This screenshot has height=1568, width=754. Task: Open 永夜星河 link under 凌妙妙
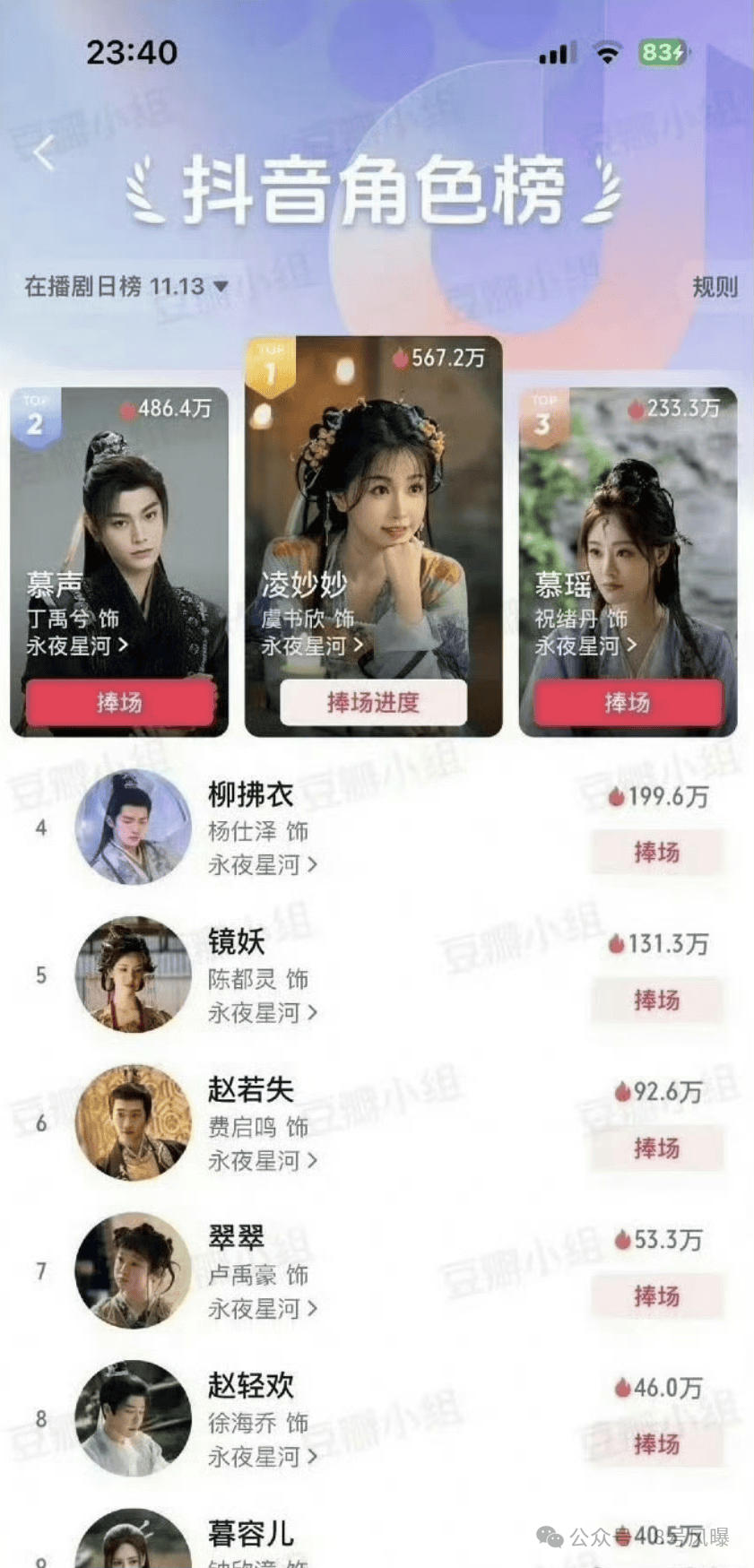tap(311, 645)
